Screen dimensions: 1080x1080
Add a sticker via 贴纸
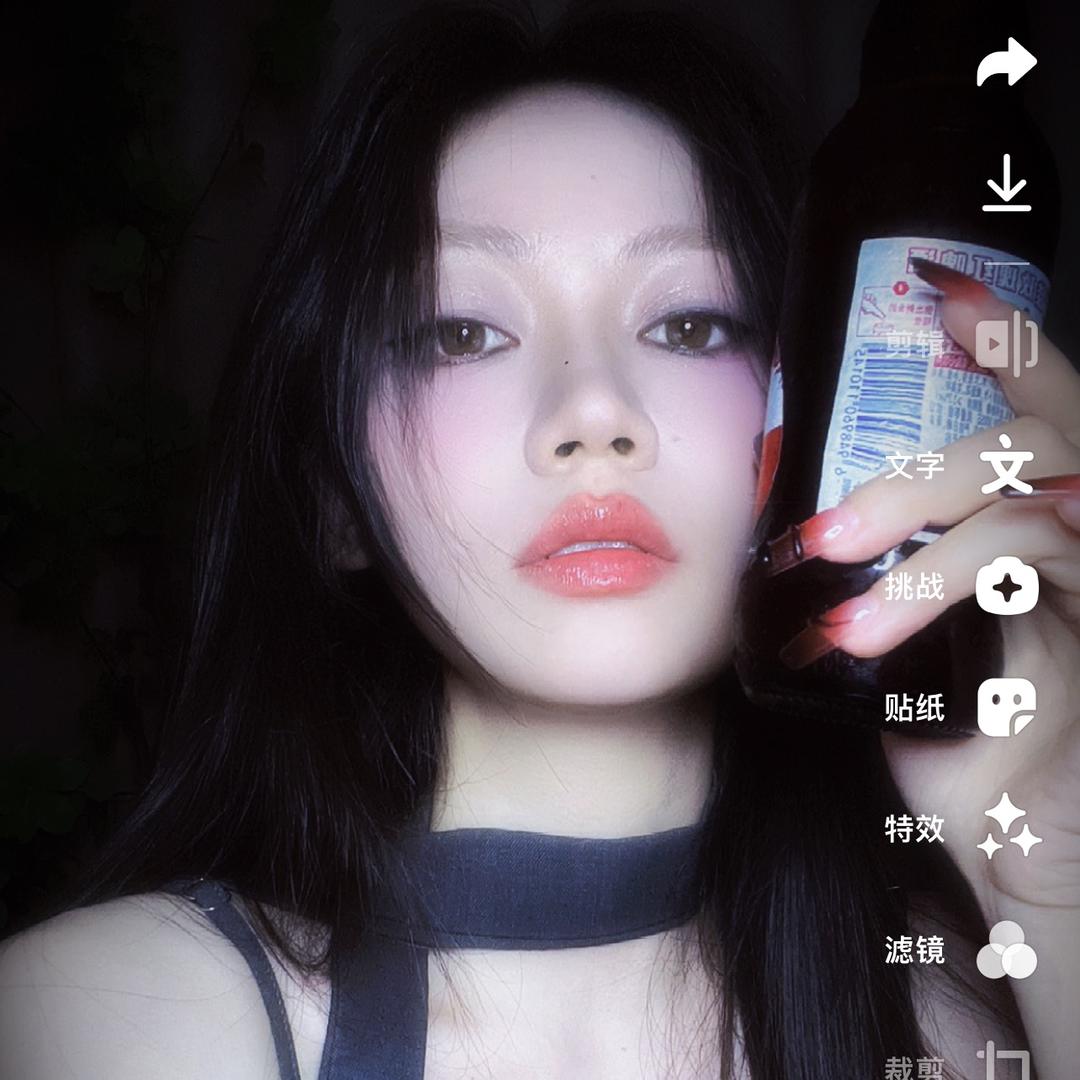tap(1006, 708)
